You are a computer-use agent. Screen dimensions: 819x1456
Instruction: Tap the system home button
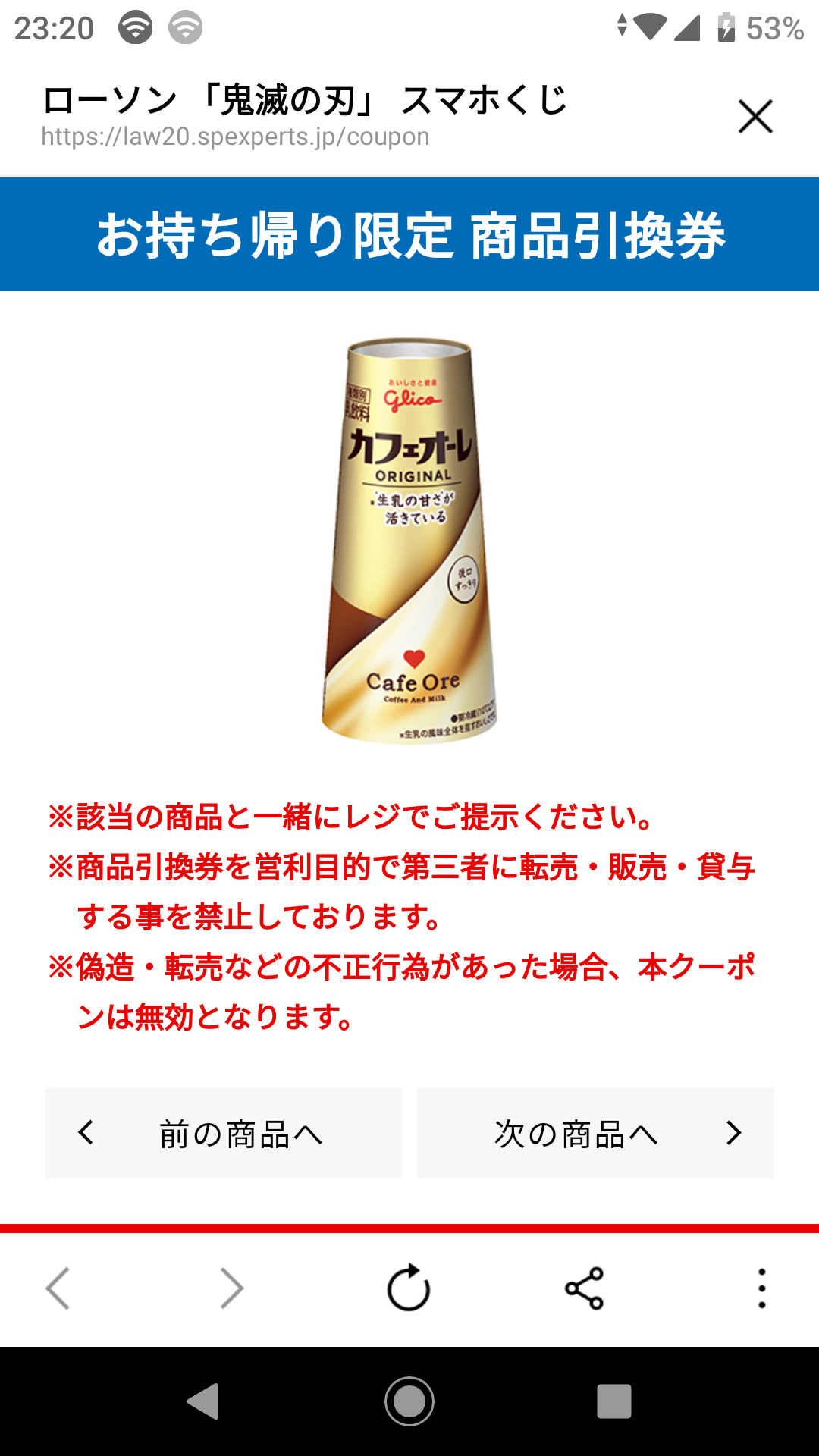point(409,1401)
